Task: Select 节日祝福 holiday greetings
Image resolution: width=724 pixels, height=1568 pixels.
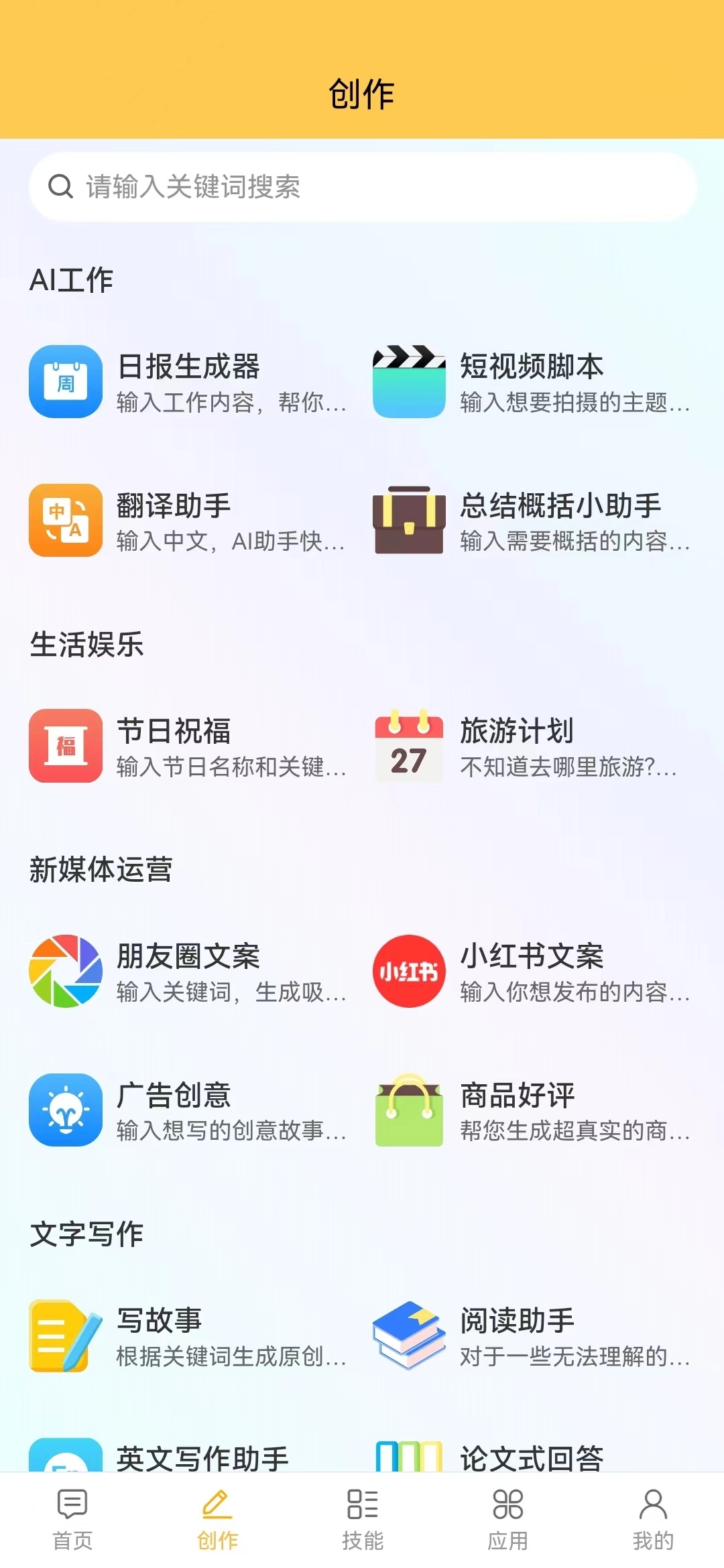Action: point(188,746)
